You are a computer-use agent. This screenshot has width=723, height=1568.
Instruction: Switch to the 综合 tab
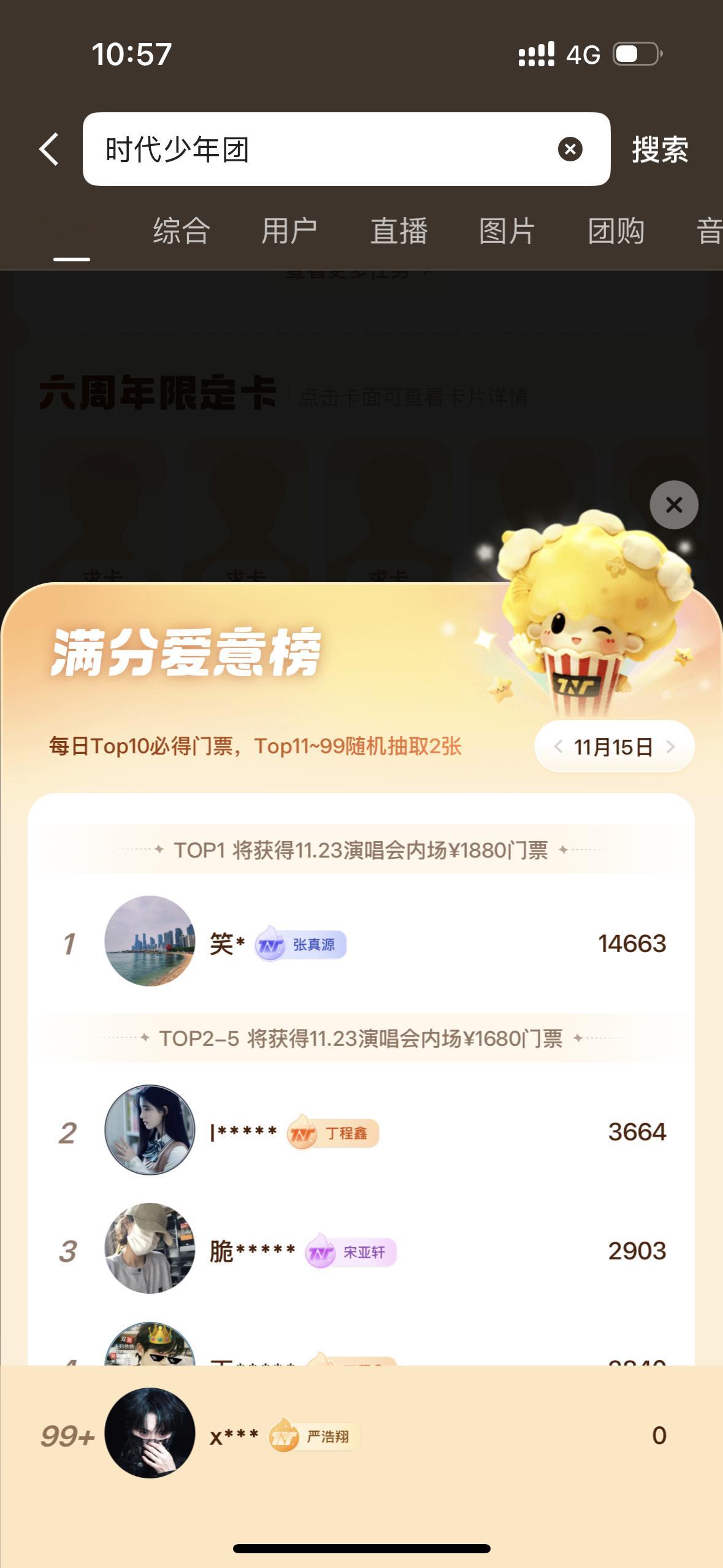tap(181, 231)
